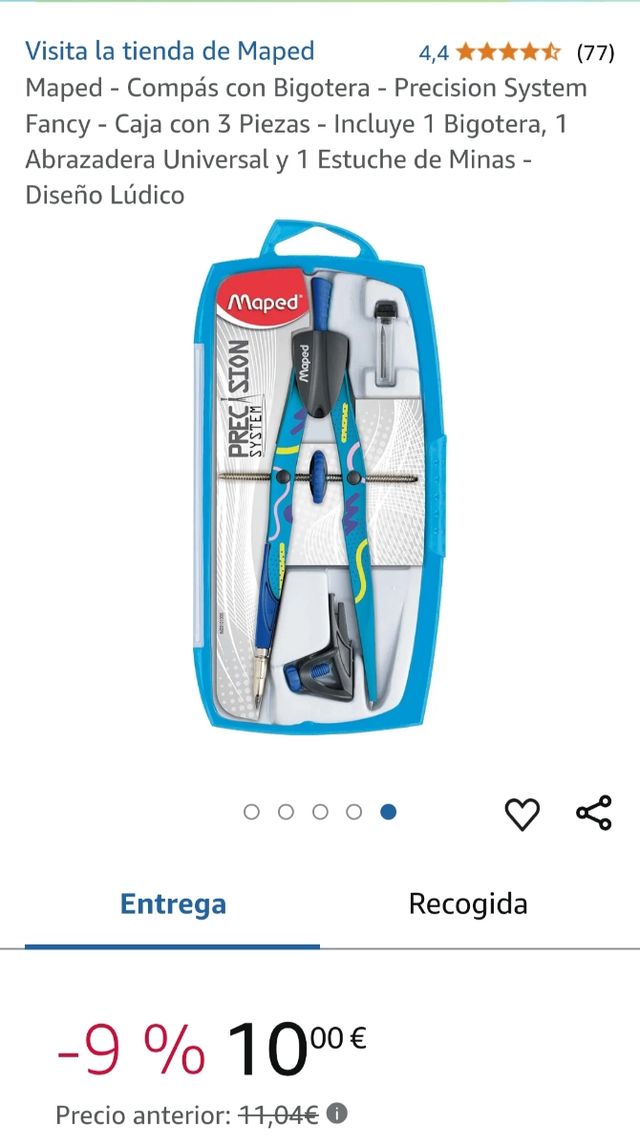Add product to wish list heart
The image size is (640, 1146).
coord(522,814)
